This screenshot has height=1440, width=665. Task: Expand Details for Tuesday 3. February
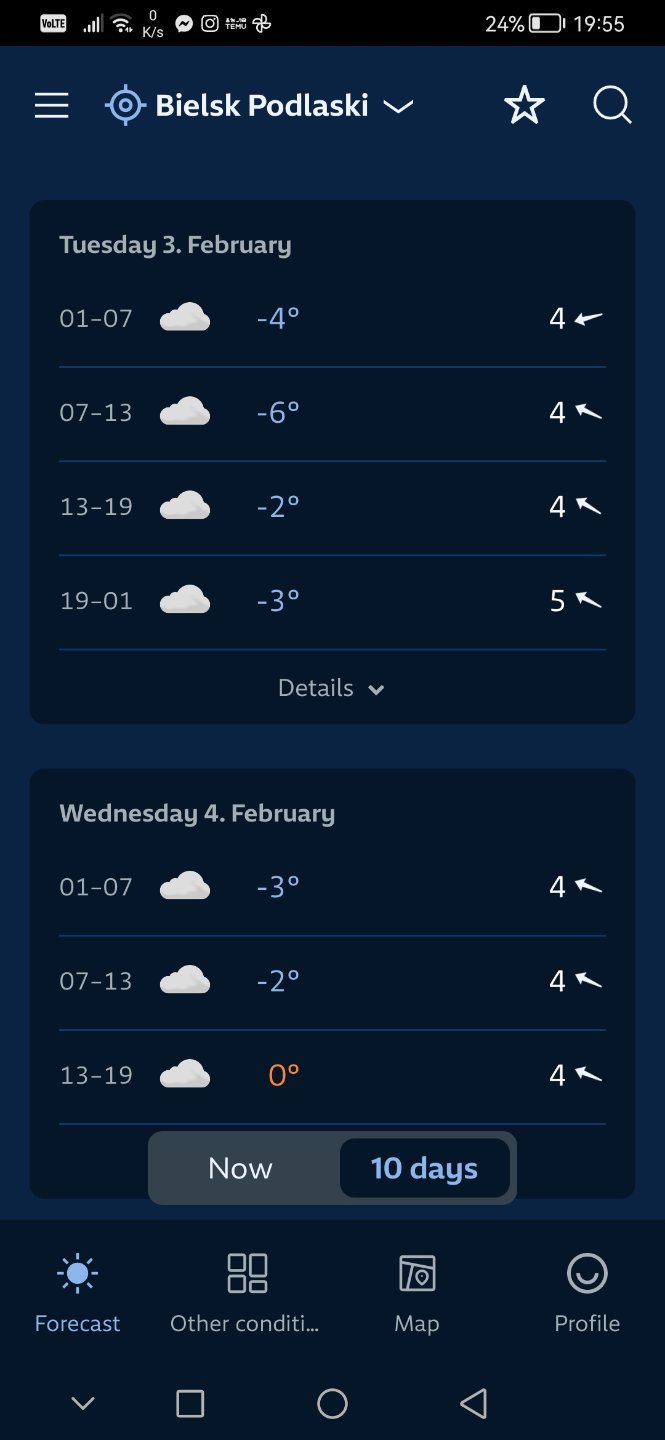point(331,688)
